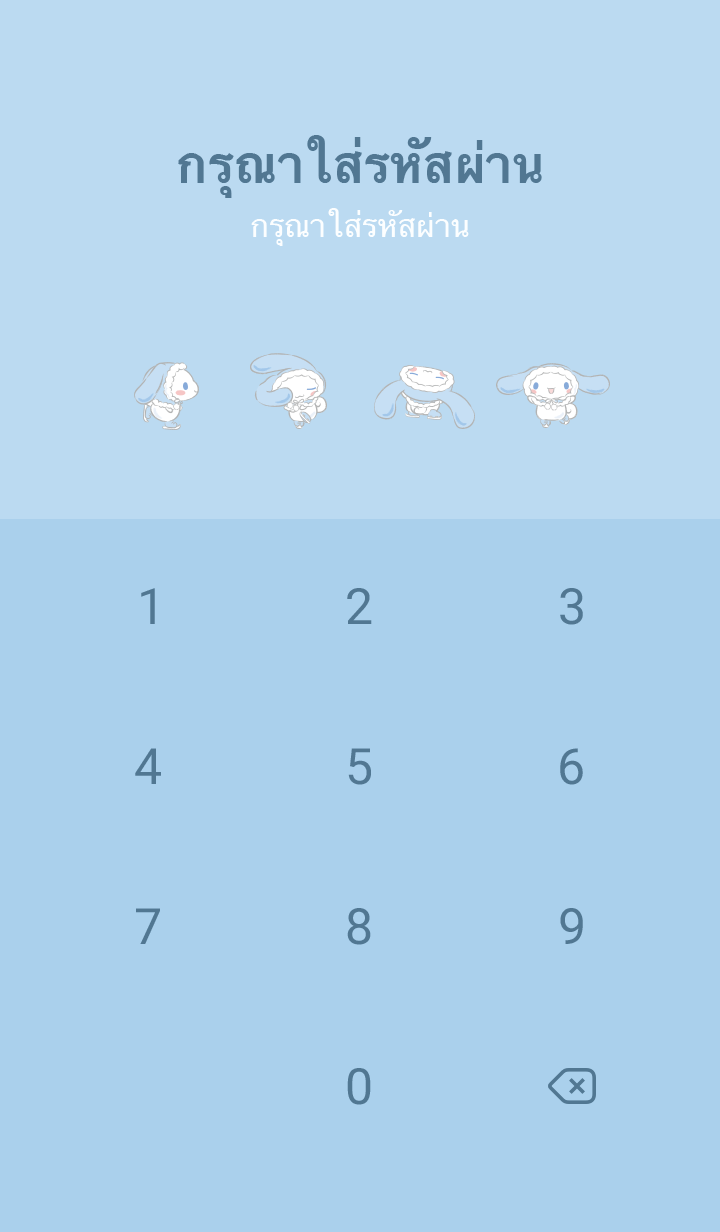Viewport: 720px width, 1232px height.
Task: Select number 3 on the passcode pad
Action: tap(571, 607)
